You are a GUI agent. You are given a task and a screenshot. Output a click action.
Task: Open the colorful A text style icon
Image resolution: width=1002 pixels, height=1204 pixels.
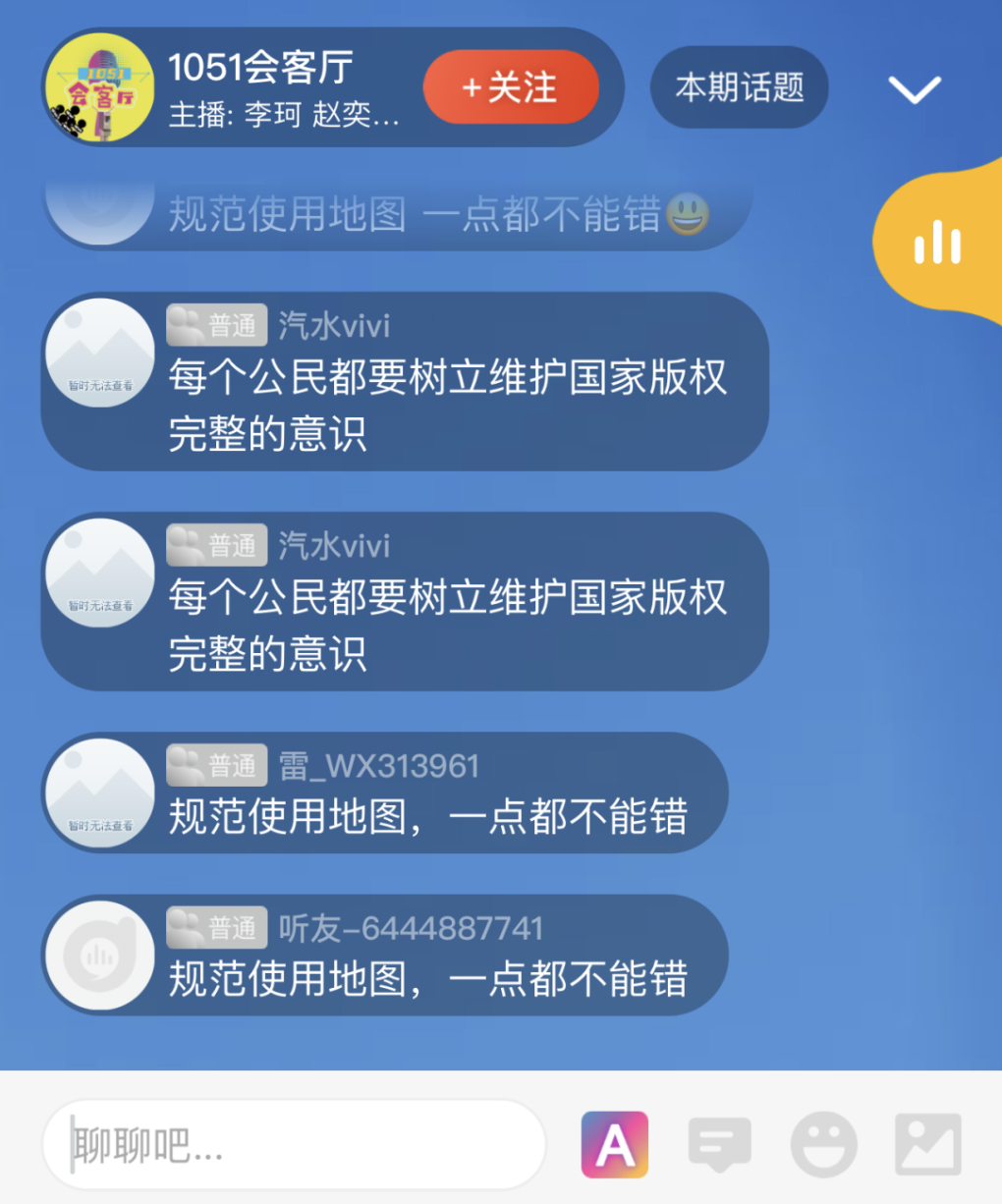[x=615, y=1144]
